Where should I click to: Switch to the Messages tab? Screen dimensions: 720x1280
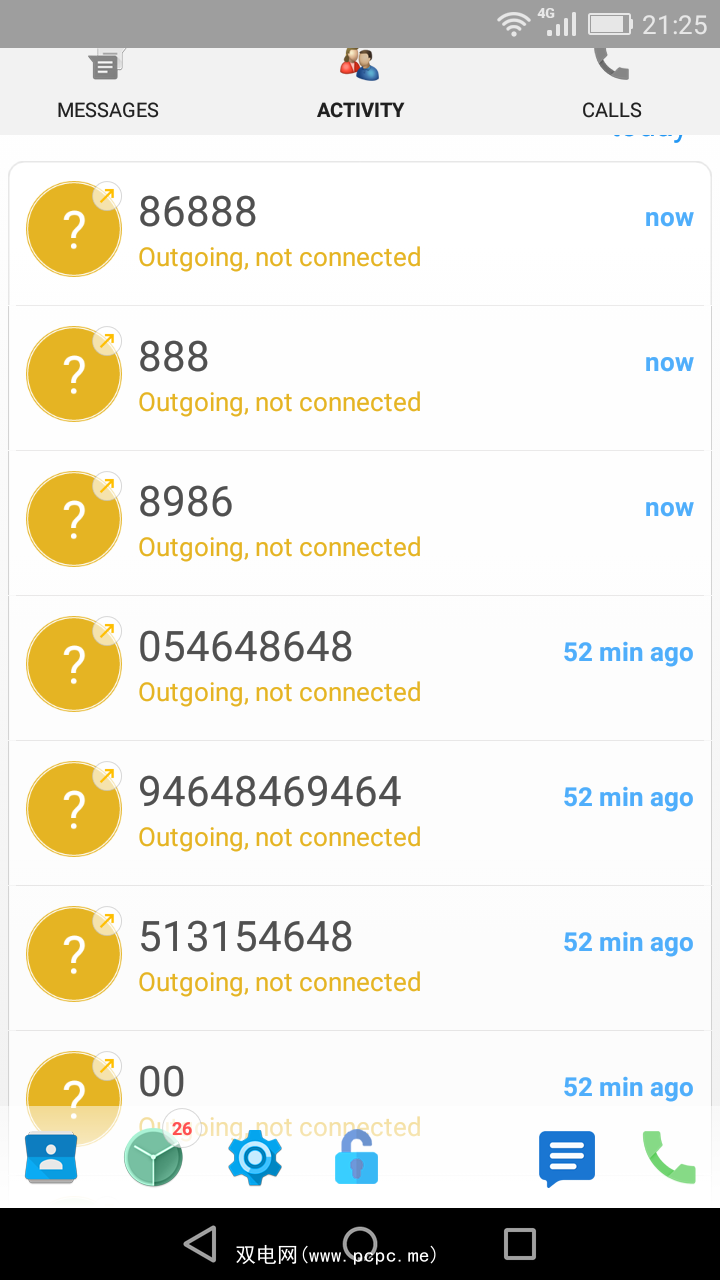pyautogui.click(x=108, y=90)
